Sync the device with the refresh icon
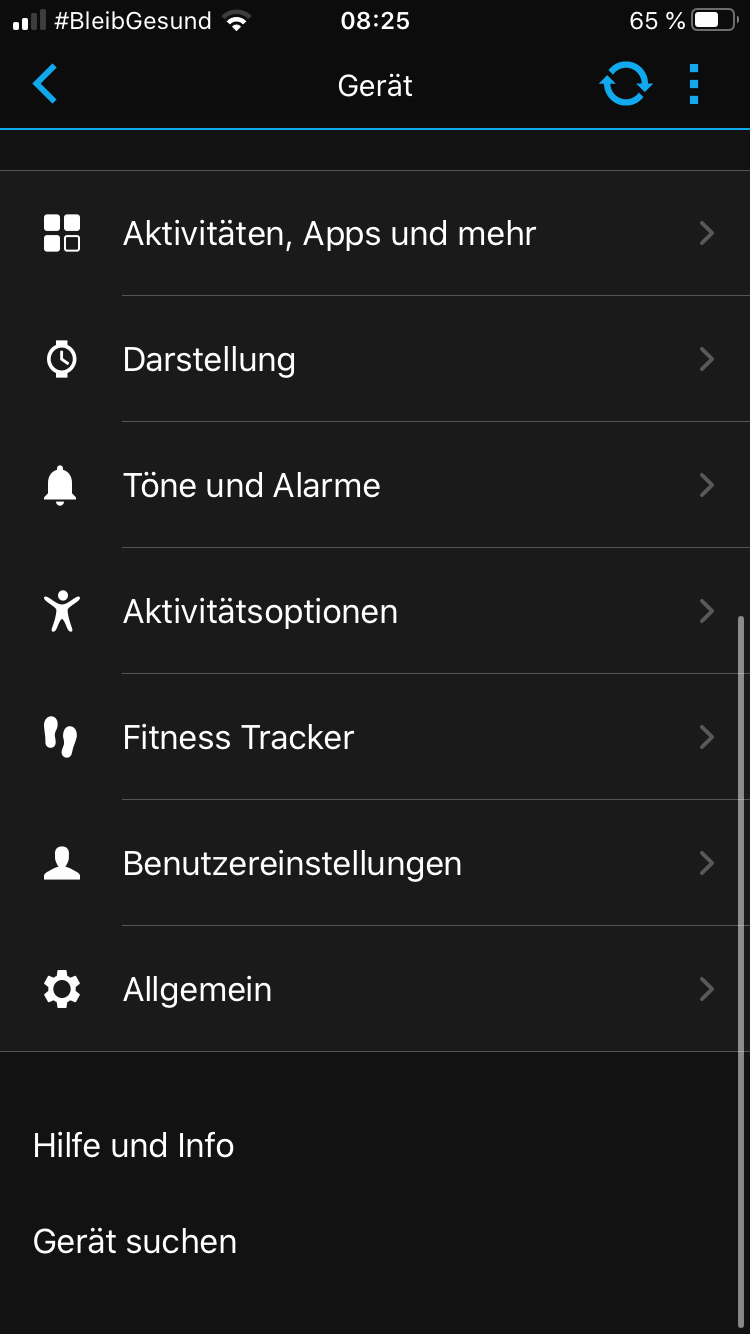The image size is (750, 1334). tap(626, 85)
